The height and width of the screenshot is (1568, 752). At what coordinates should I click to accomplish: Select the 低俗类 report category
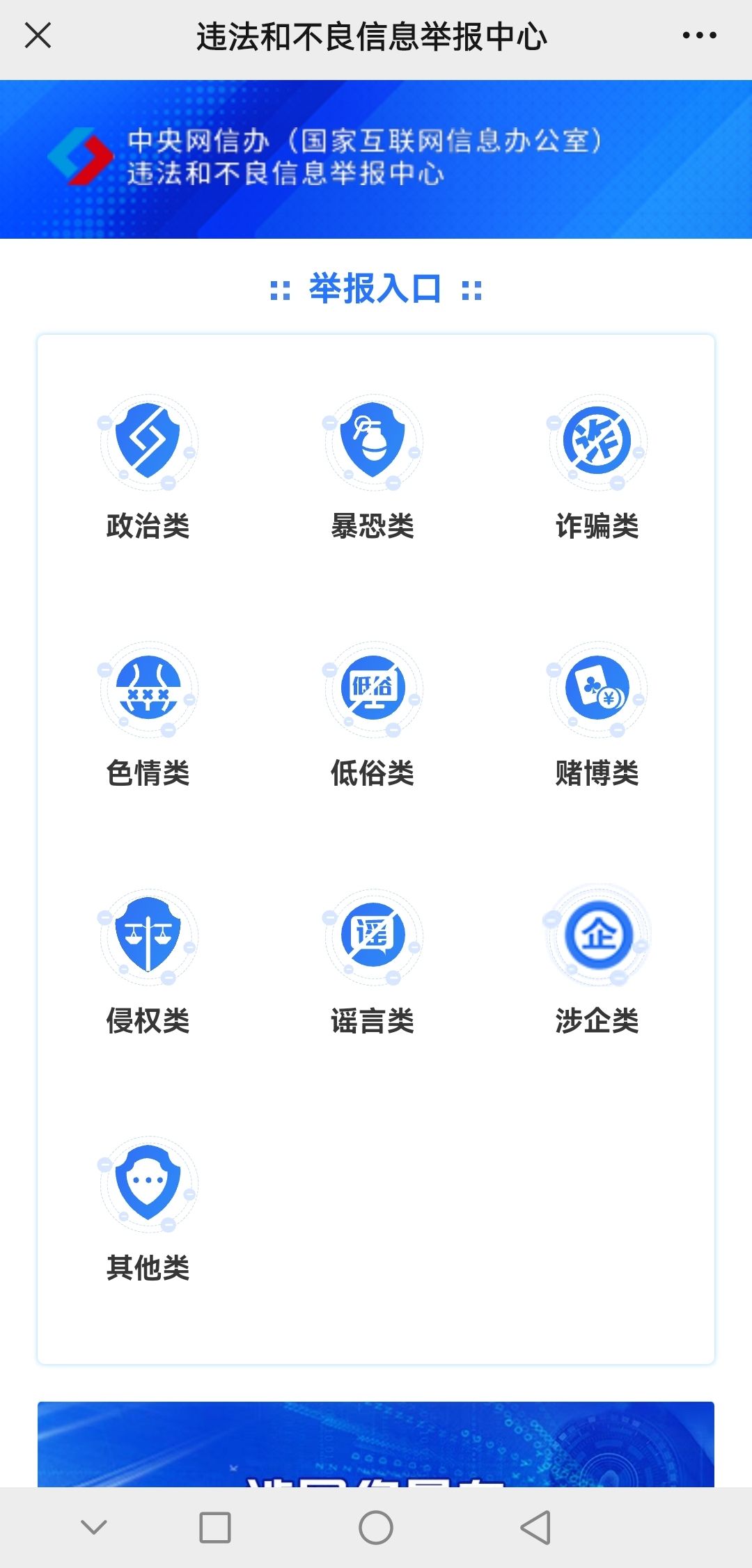373,715
